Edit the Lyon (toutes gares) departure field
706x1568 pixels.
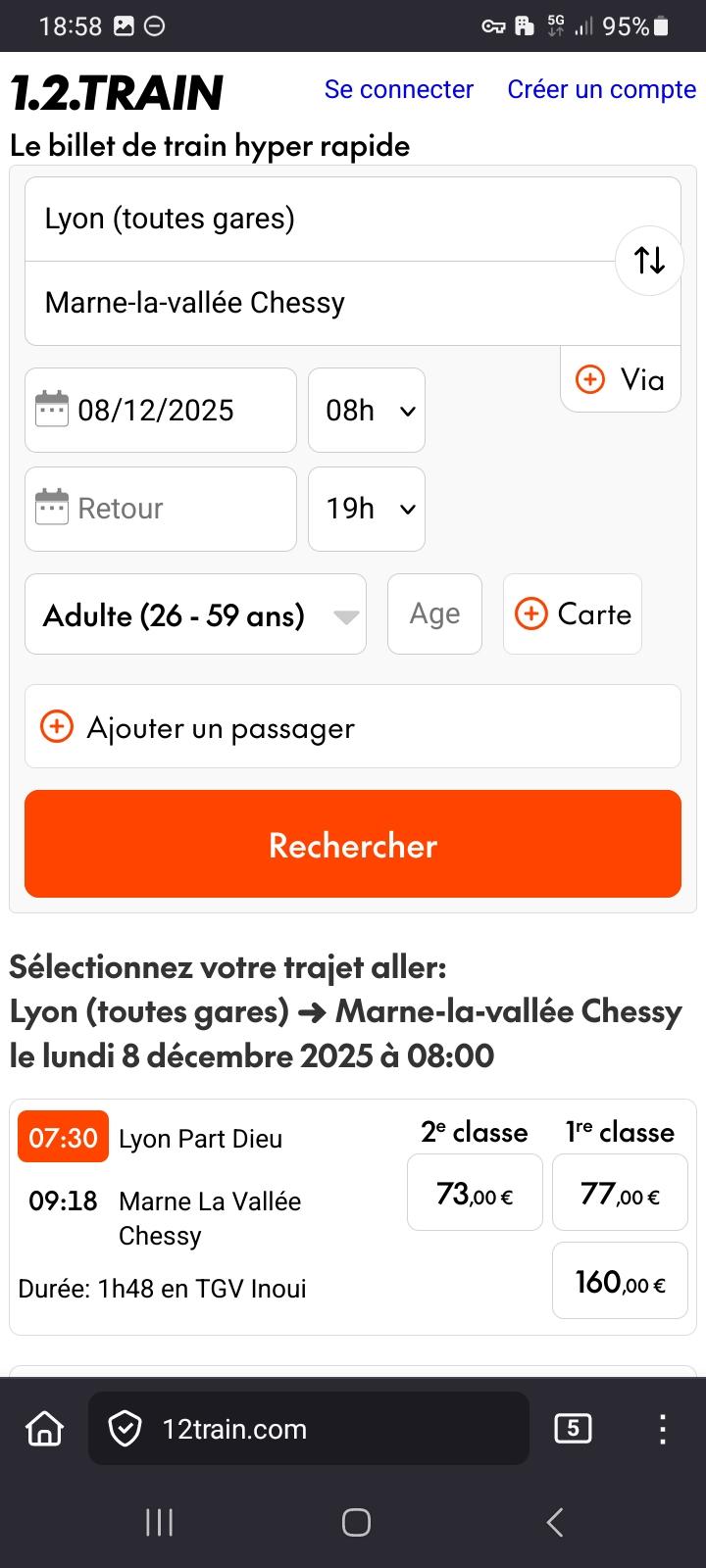click(x=314, y=219)
